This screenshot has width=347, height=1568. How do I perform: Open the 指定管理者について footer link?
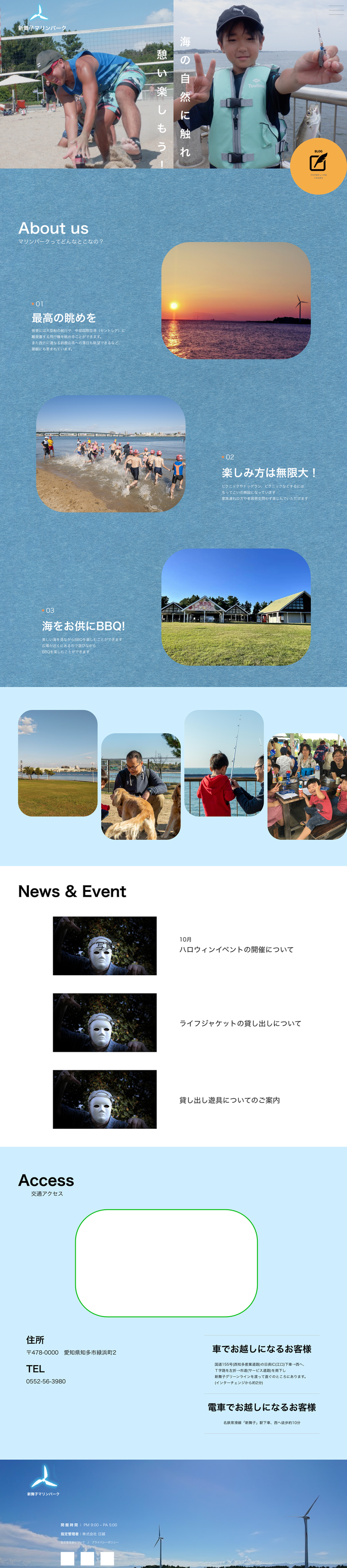[x=72, y=1542]
